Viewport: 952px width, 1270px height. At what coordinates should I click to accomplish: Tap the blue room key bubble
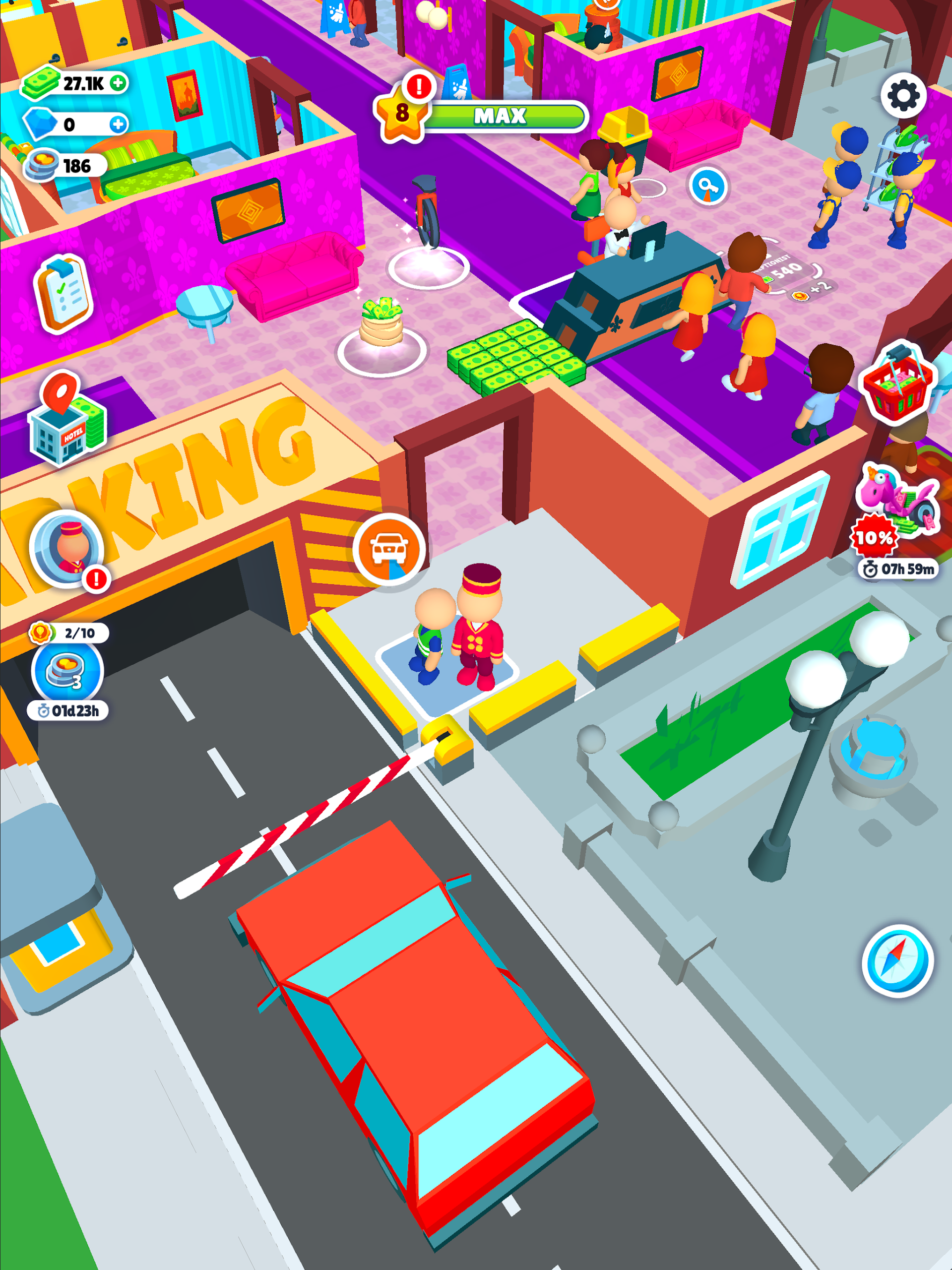tap(707, 186)
